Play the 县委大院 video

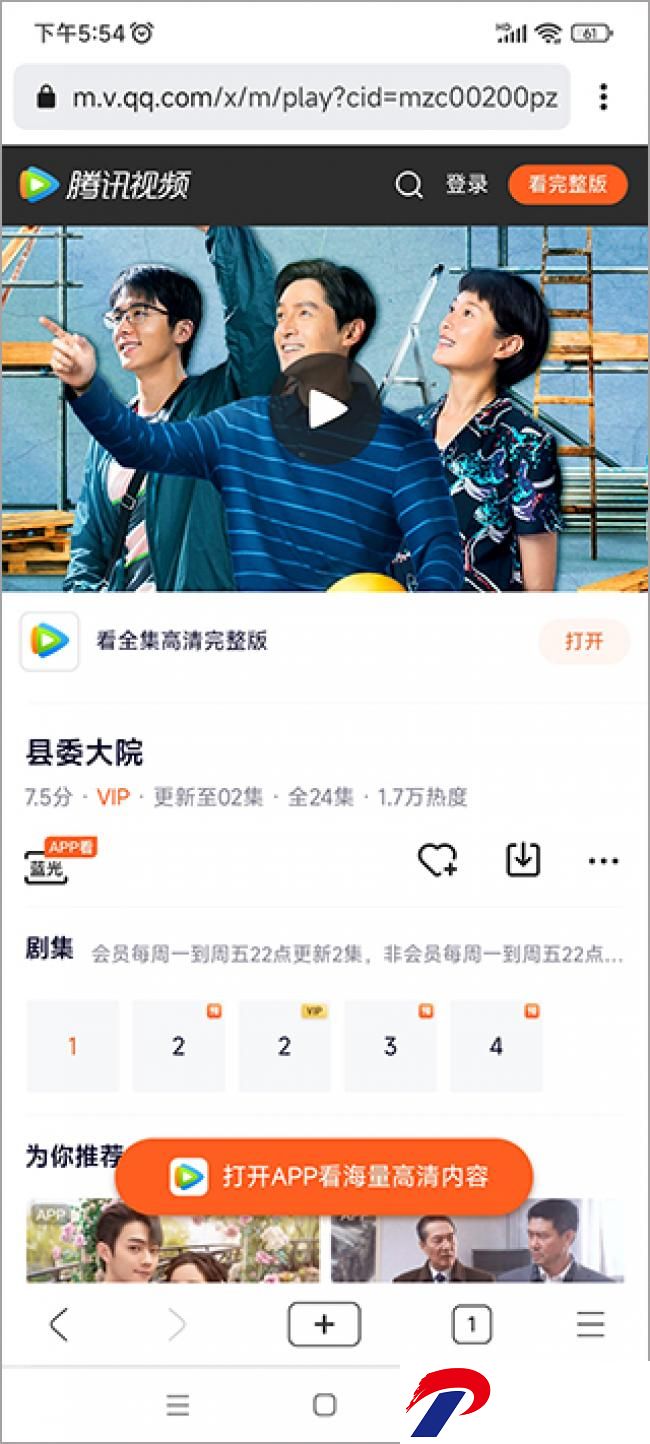tap(324, 409)
